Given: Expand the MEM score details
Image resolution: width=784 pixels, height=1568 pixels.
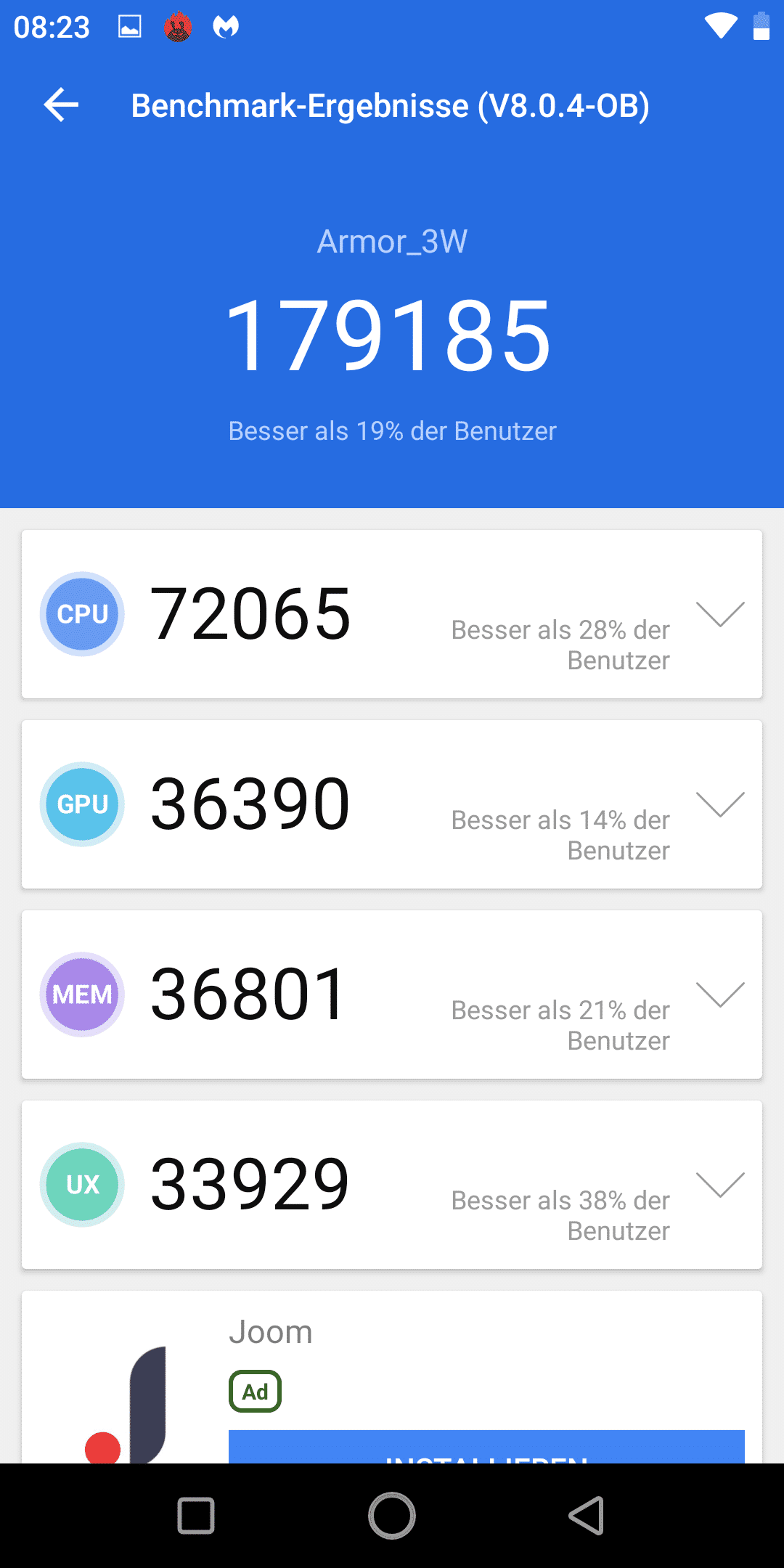Looking at the screenshot, I should (x=720, y=995).
